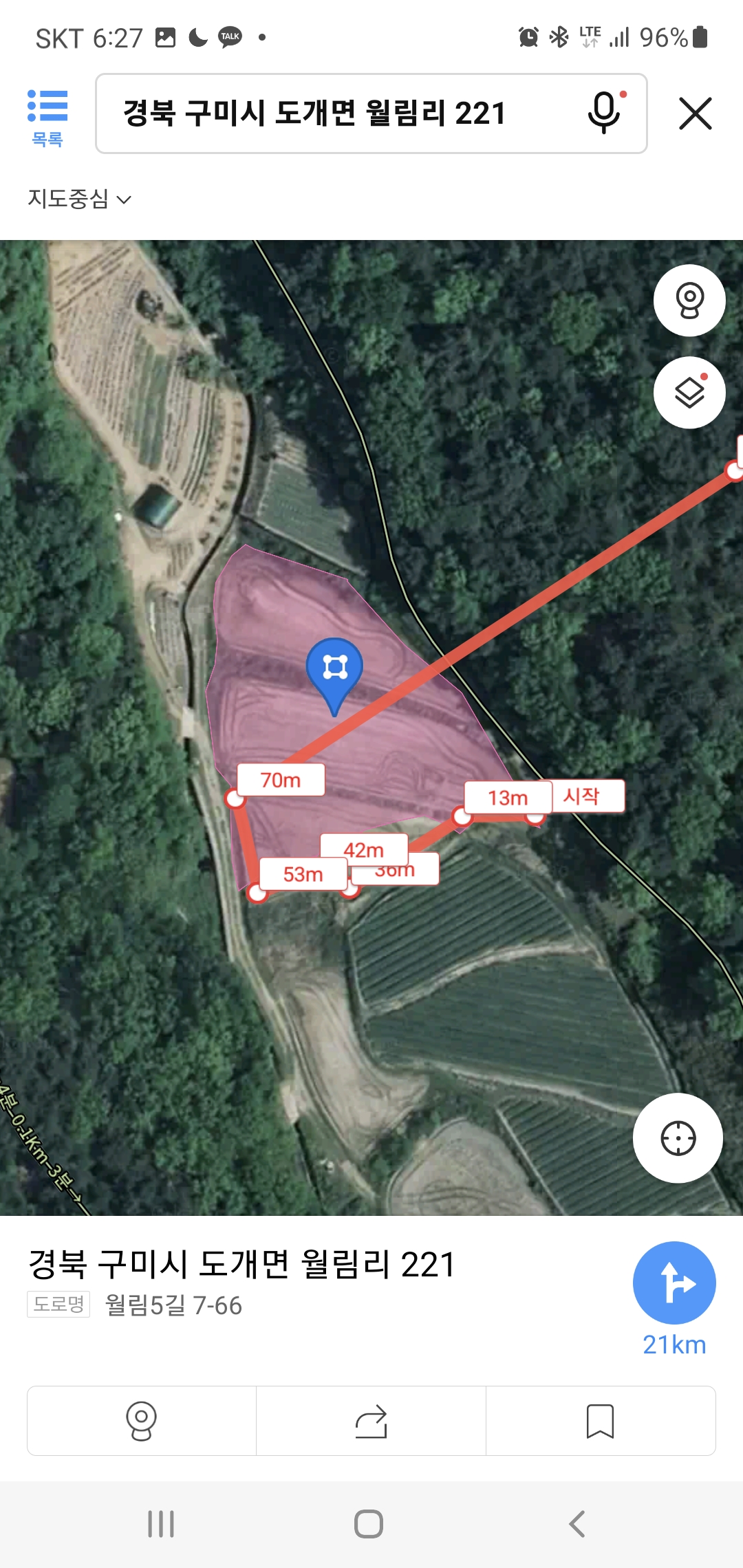The width and height of the screenshot is (743, 1568).
Task: Get directions to 월림리 221
Action: pyautogui.click(x=674, y=1283)
